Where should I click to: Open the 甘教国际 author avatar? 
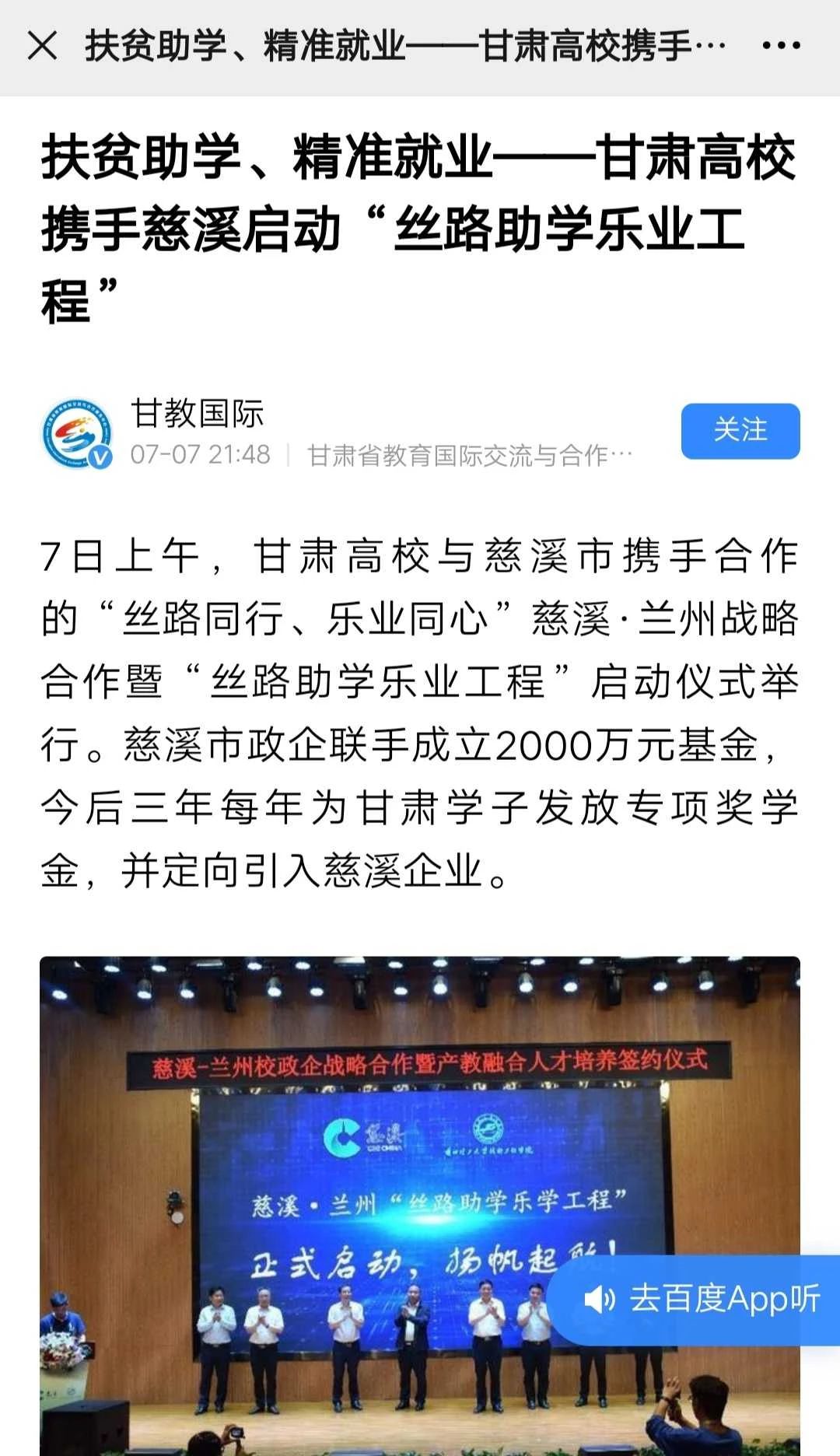(76, 433)
